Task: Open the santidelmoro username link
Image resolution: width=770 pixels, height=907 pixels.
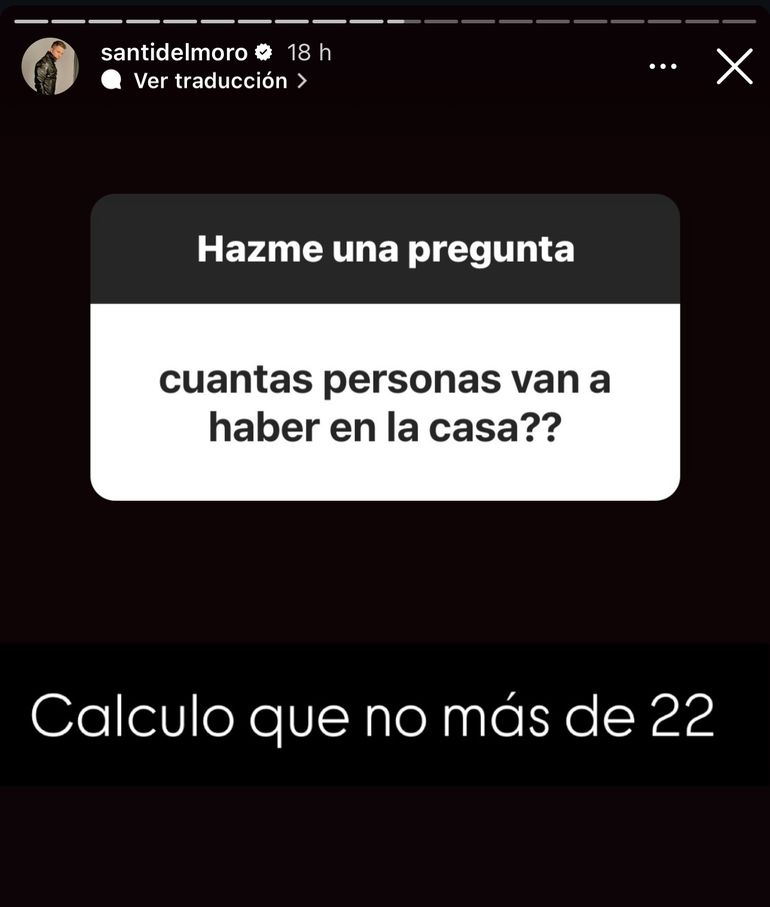Action: (x=174, y=52)
